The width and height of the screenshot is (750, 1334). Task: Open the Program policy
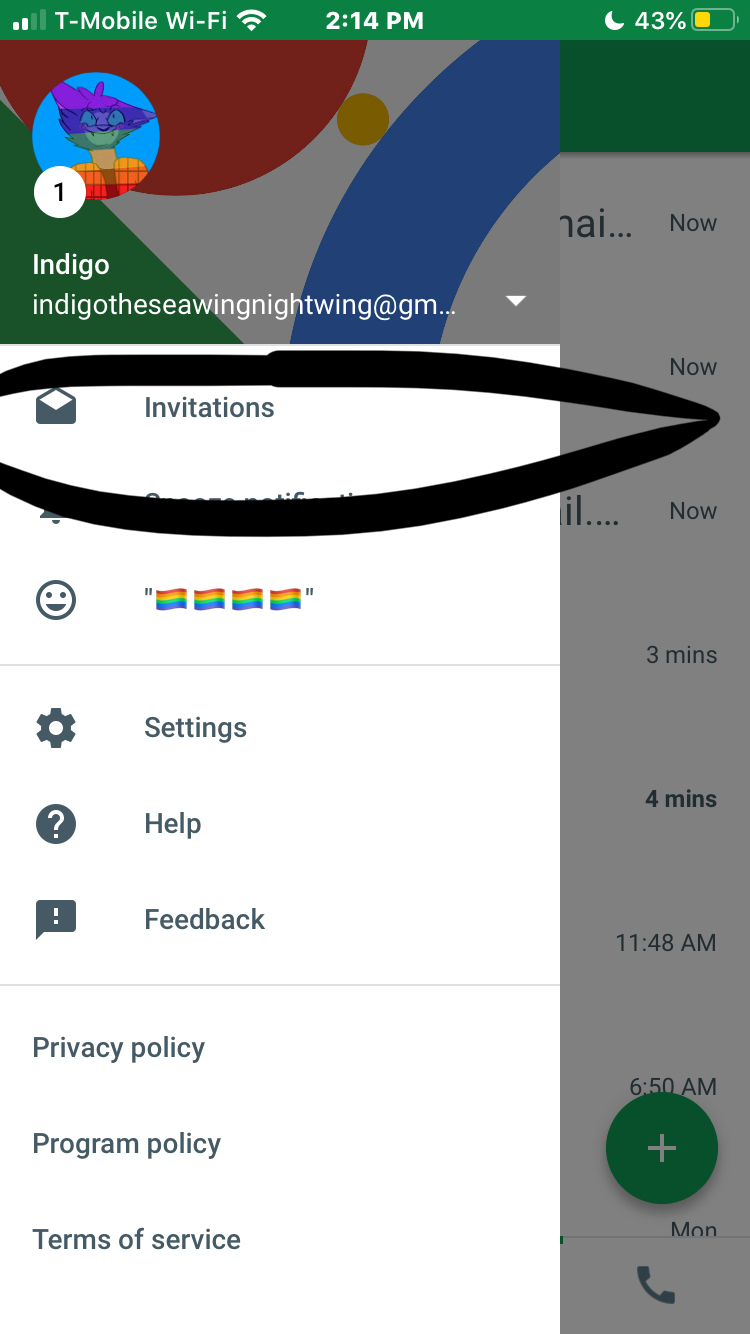point(127,1144)
